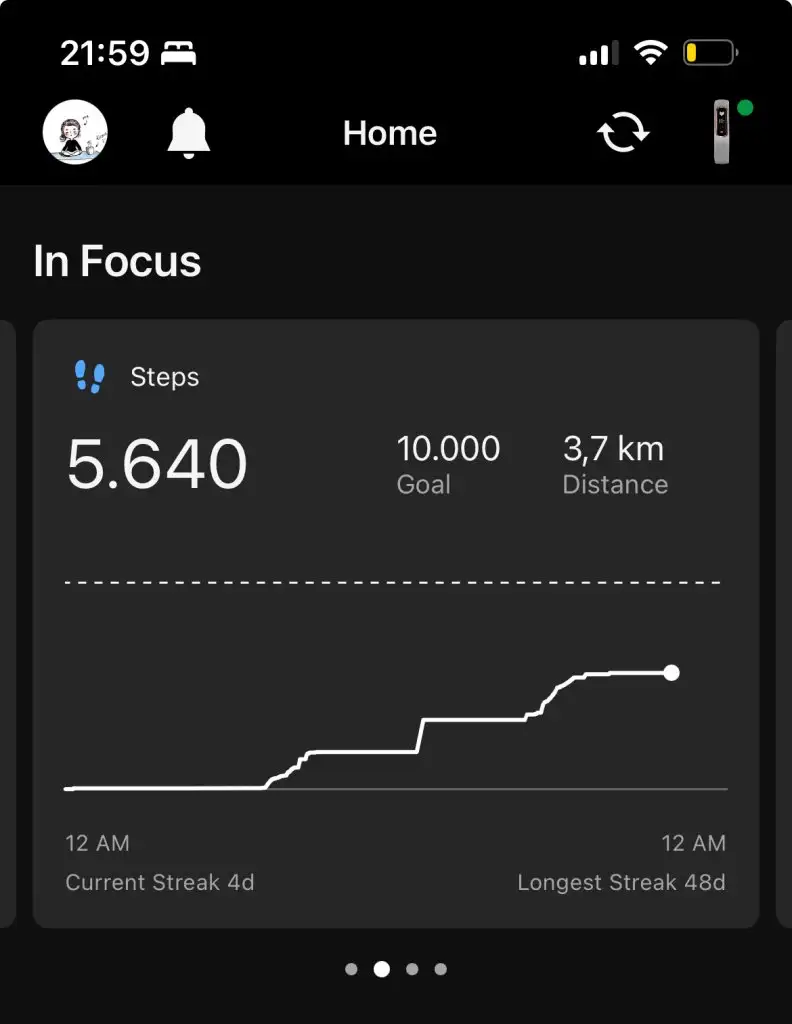Open the profile avatar
The height and width of the screenshot is (1024, 792).
click(75, 132)
